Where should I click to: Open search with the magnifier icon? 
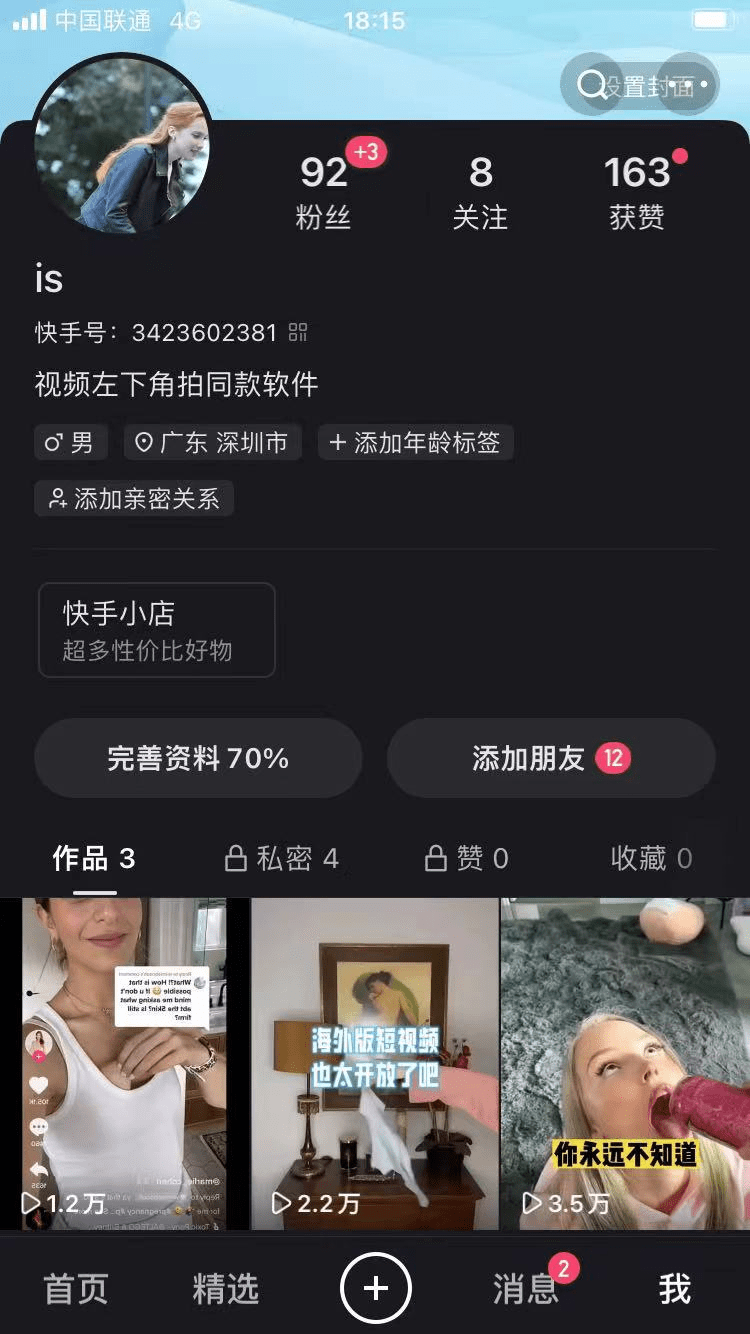click(x=590, y=85)
